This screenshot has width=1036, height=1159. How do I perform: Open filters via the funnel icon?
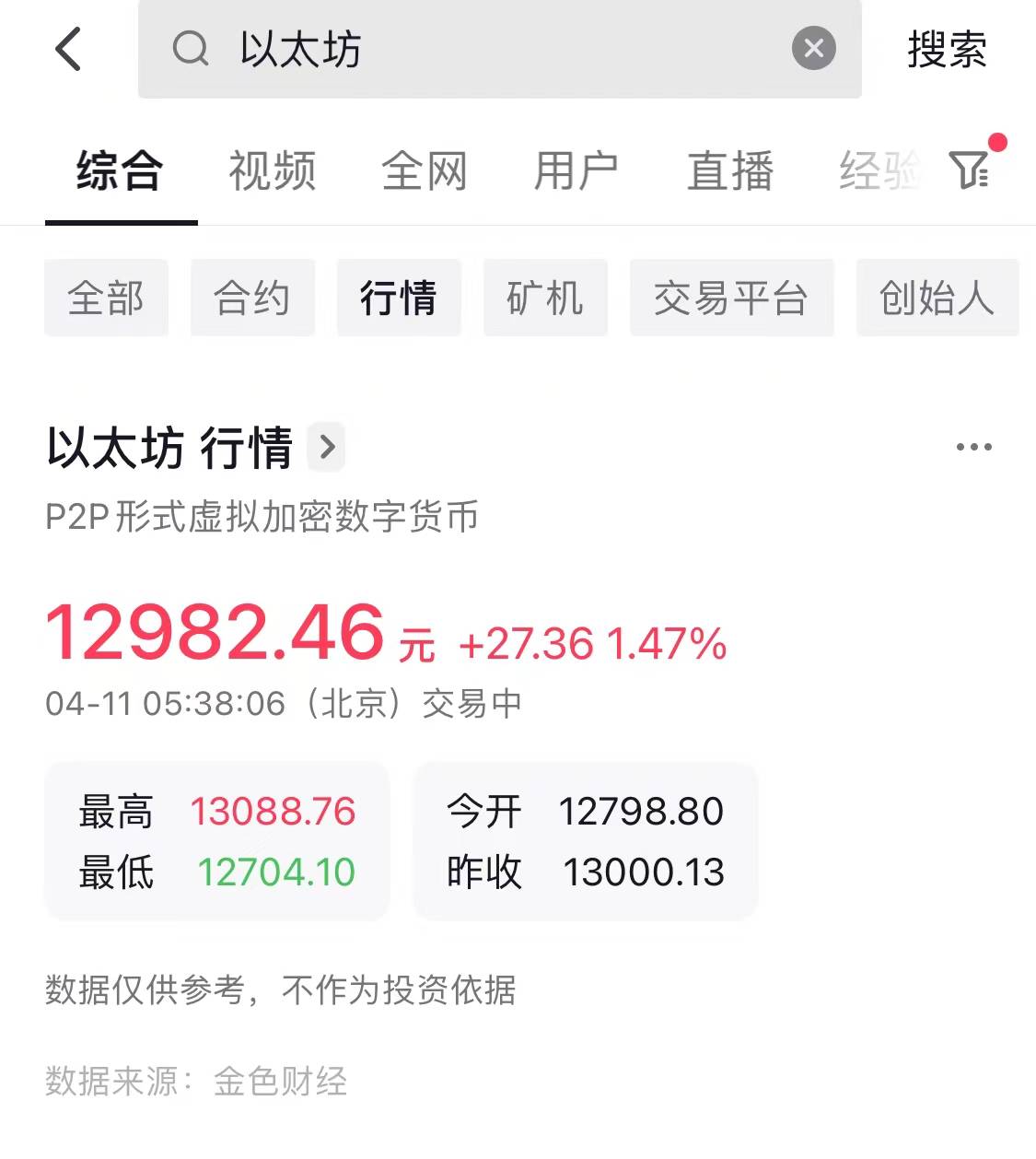968,171
